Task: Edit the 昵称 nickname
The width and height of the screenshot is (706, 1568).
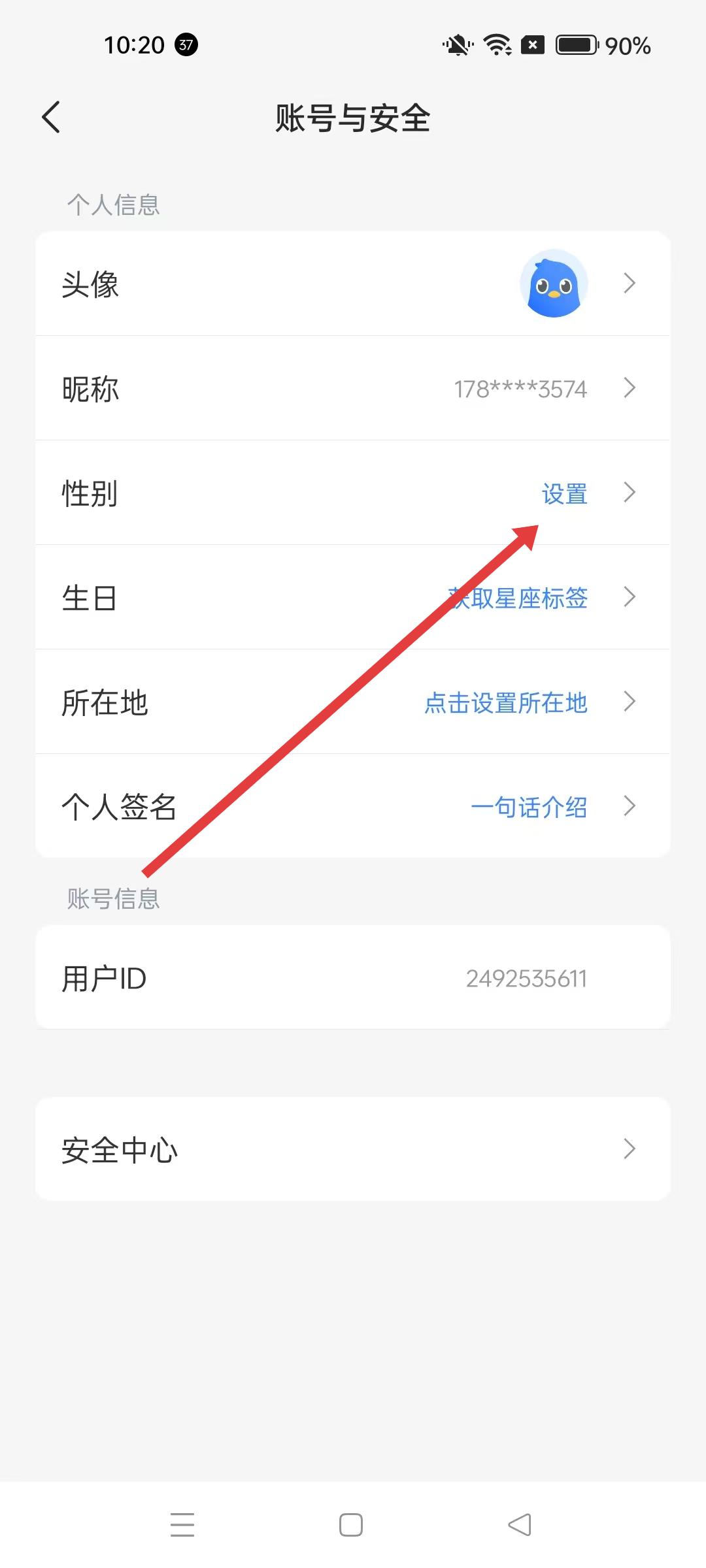Action: tap(353, 388)
